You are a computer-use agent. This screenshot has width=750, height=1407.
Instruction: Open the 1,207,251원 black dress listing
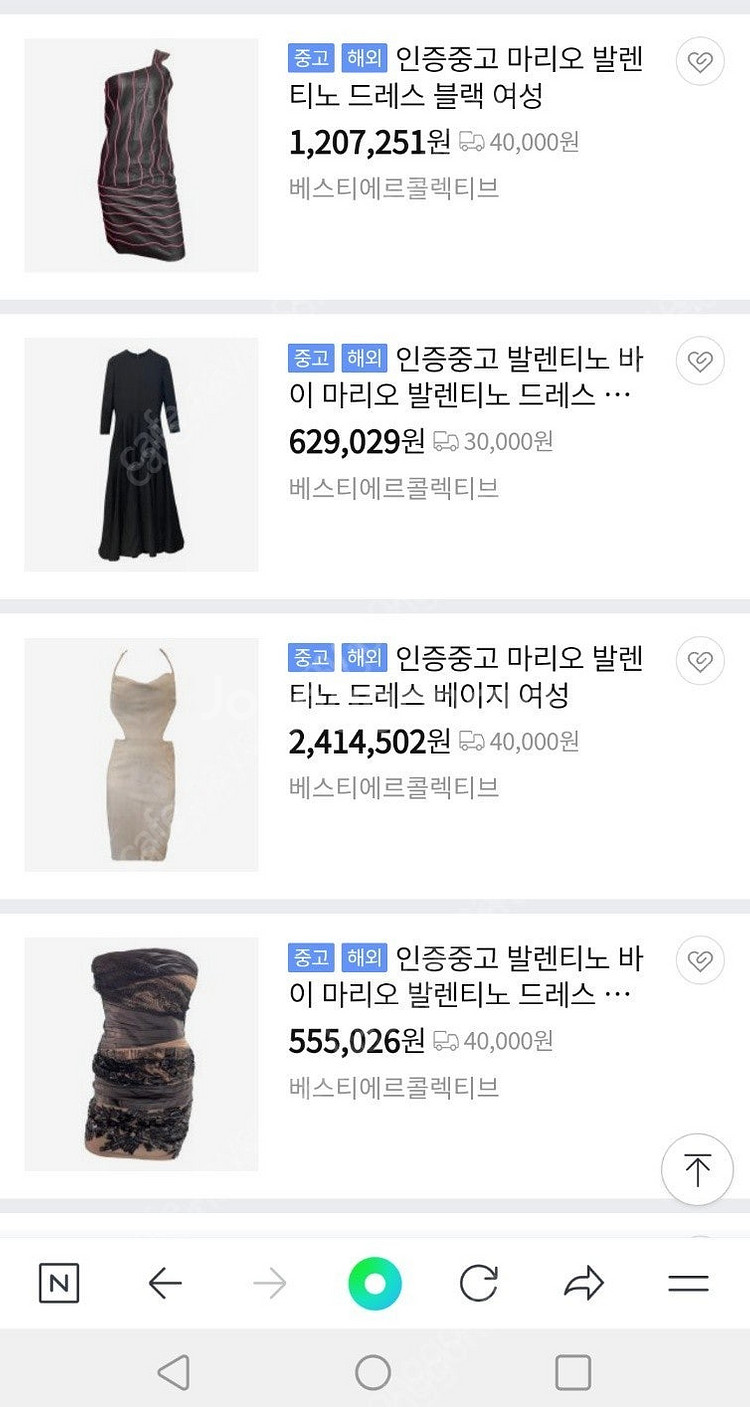coord(465,78)
